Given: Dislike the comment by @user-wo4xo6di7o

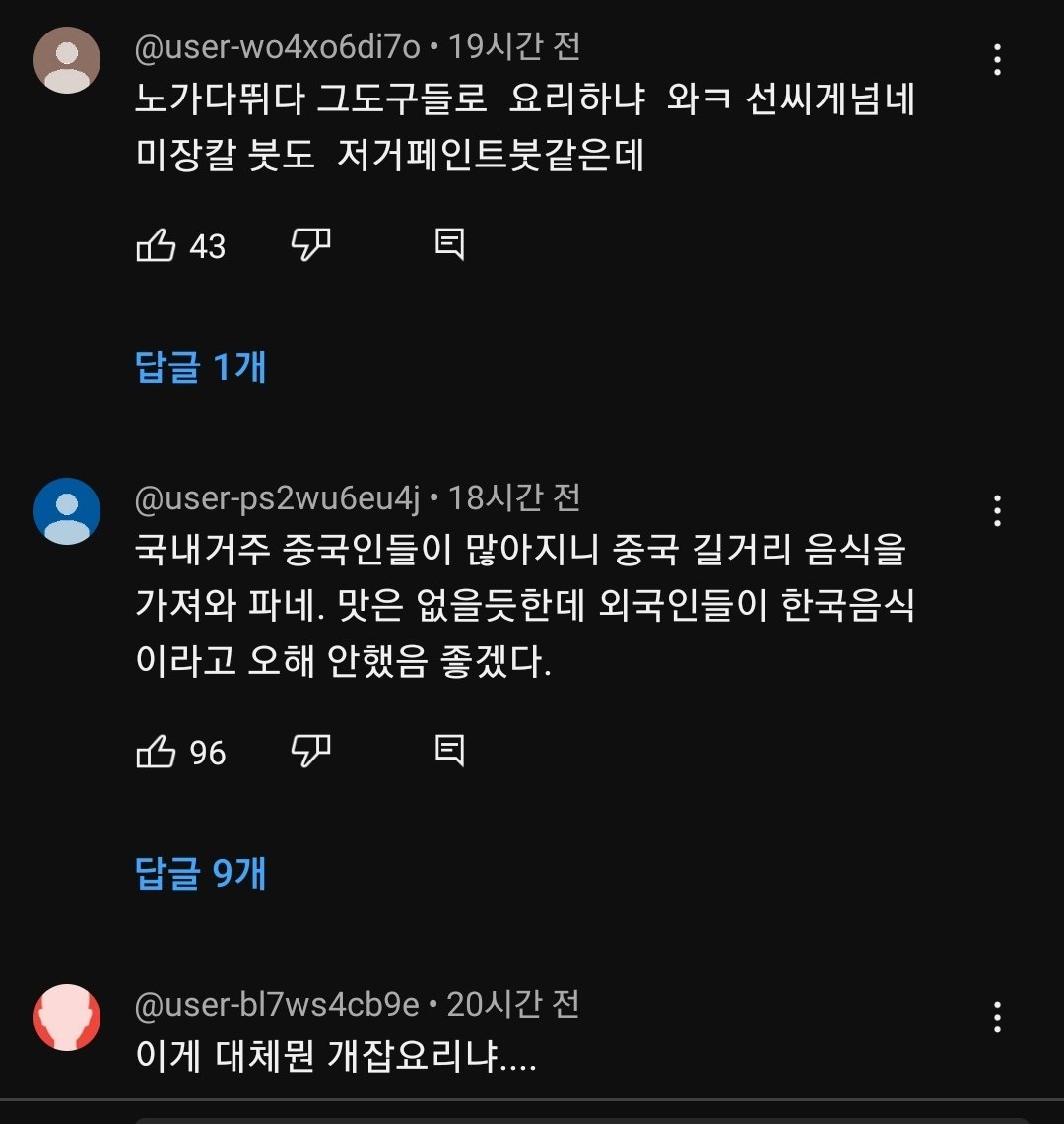Looking at the screenshot, I should point(311,245).
